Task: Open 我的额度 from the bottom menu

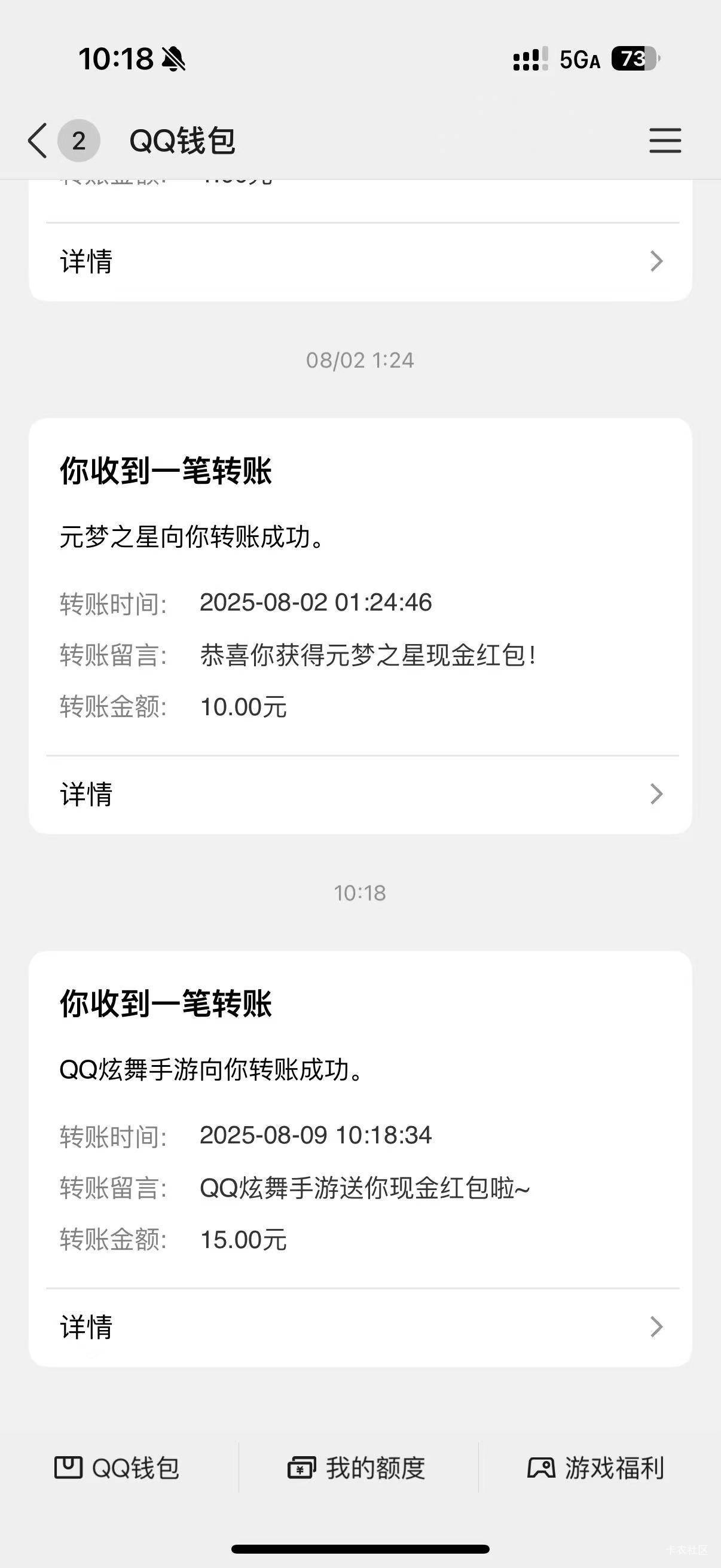Action: click(356, 1468)
